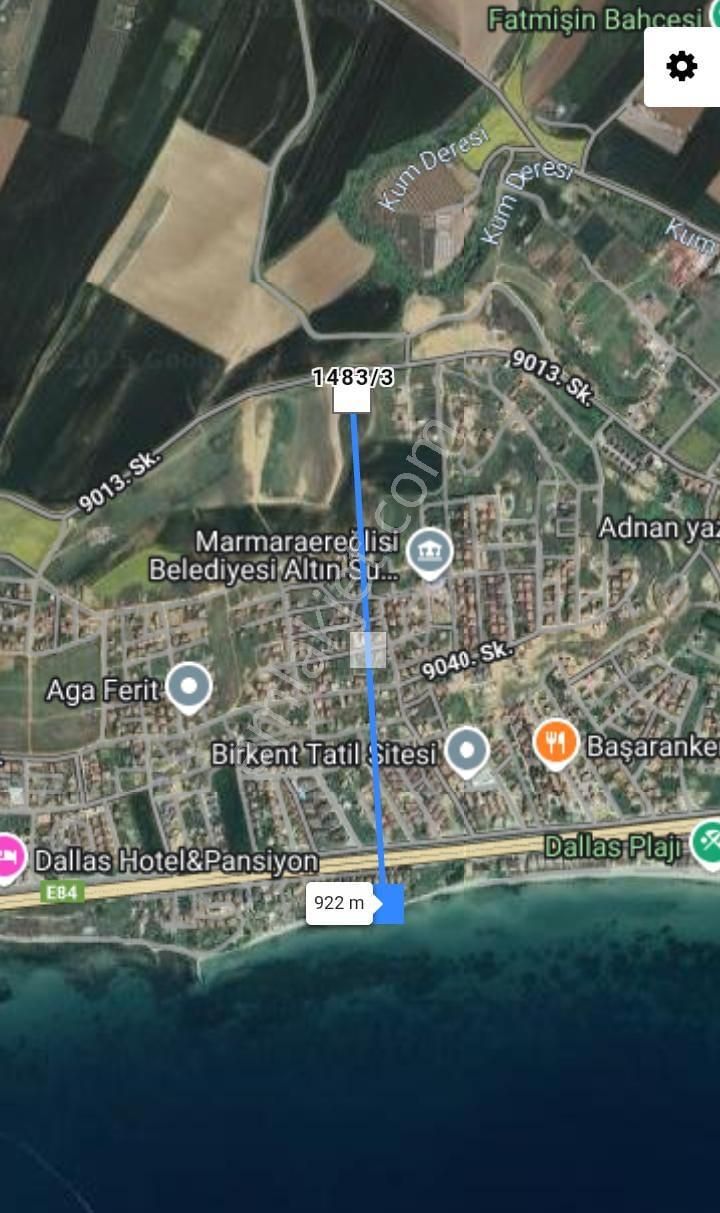Select the Başaranke restaurant marker
Screen dimensions: 720x1213
click(556, 743)
